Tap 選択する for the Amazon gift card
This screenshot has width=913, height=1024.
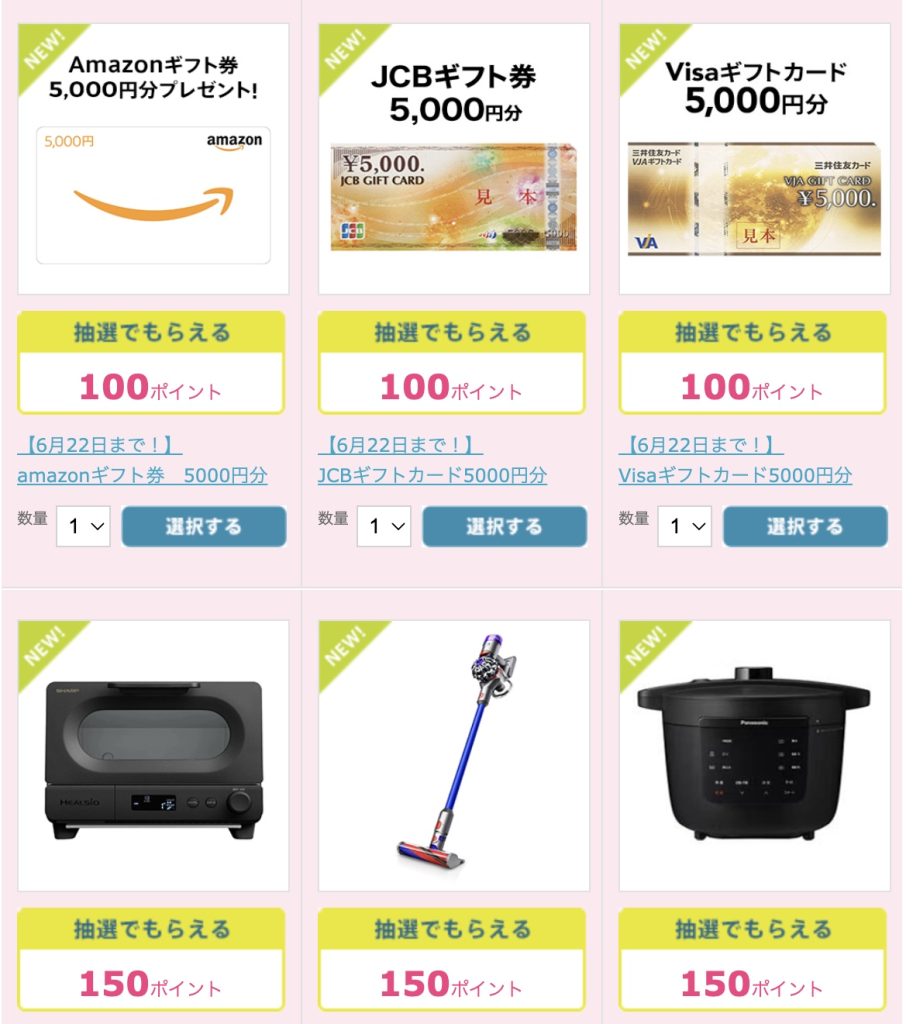click(x=204, y=526)
